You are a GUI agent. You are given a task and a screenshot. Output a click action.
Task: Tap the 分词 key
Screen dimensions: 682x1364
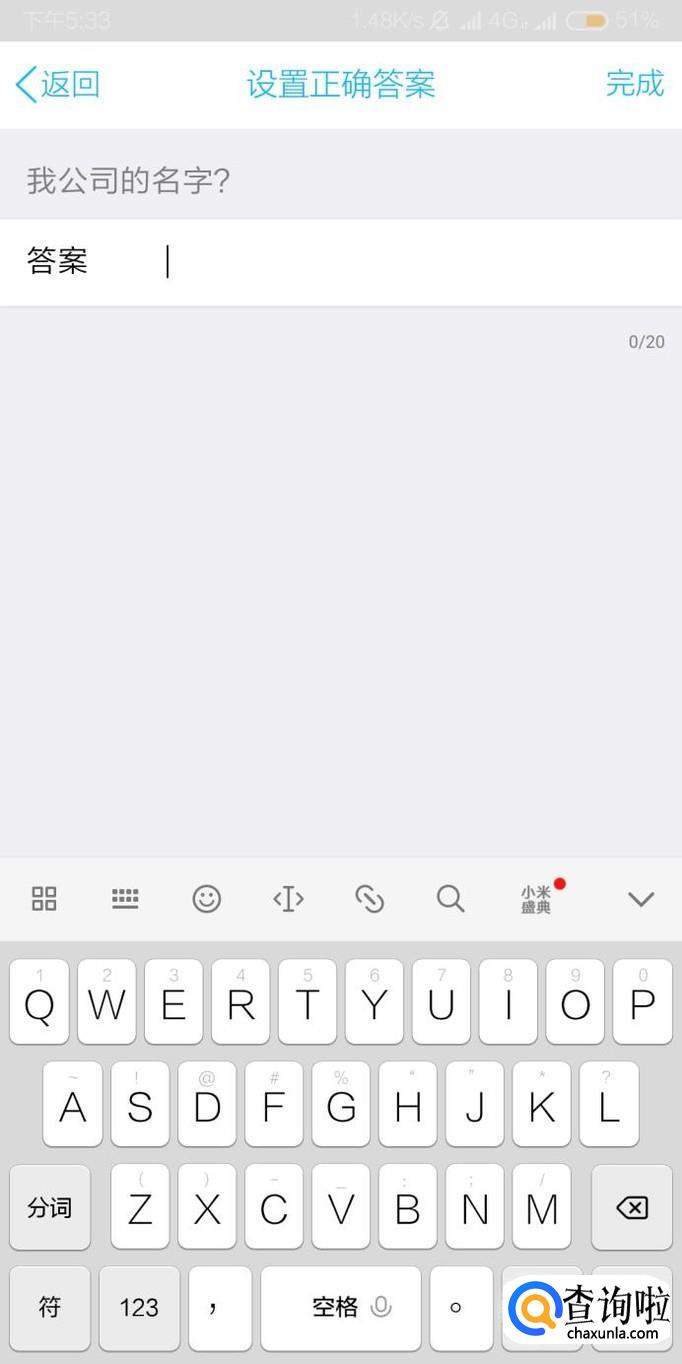coord(50,1207)
